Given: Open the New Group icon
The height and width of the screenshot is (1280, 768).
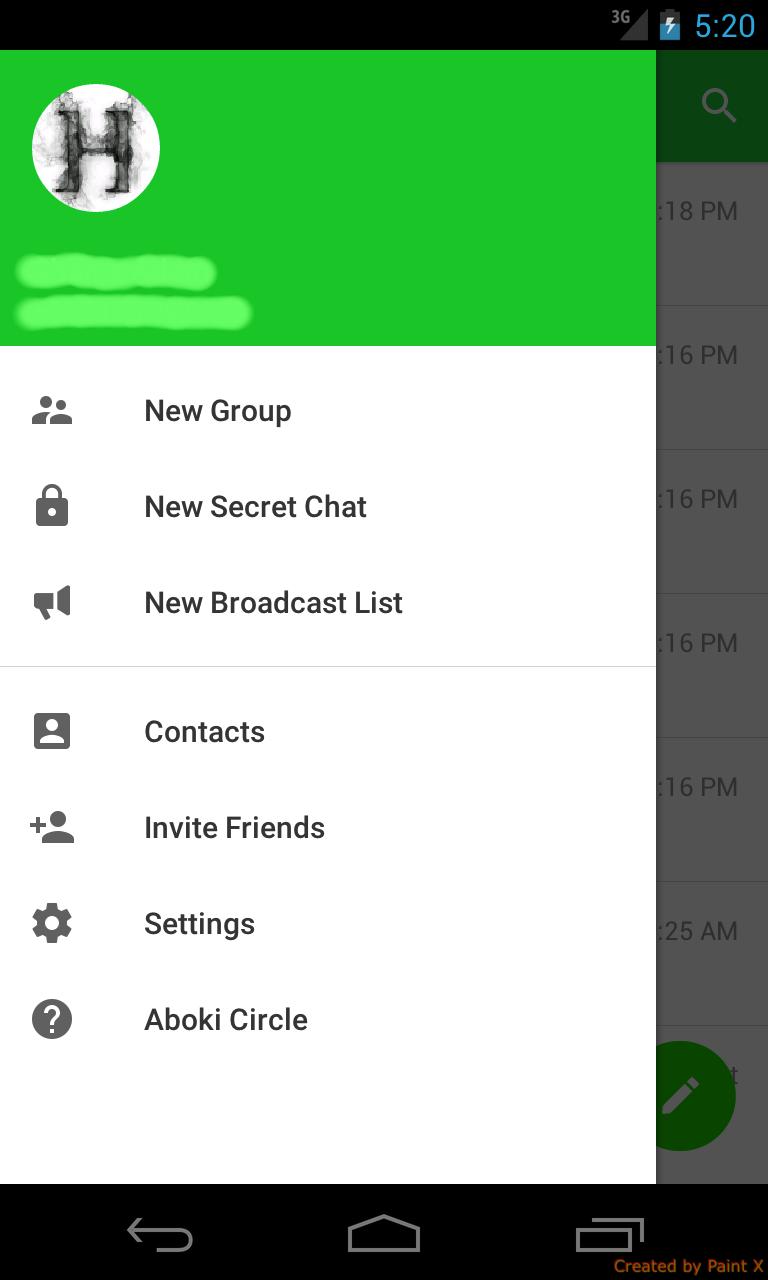Looking at the screenshot, I should pos(52,410).
